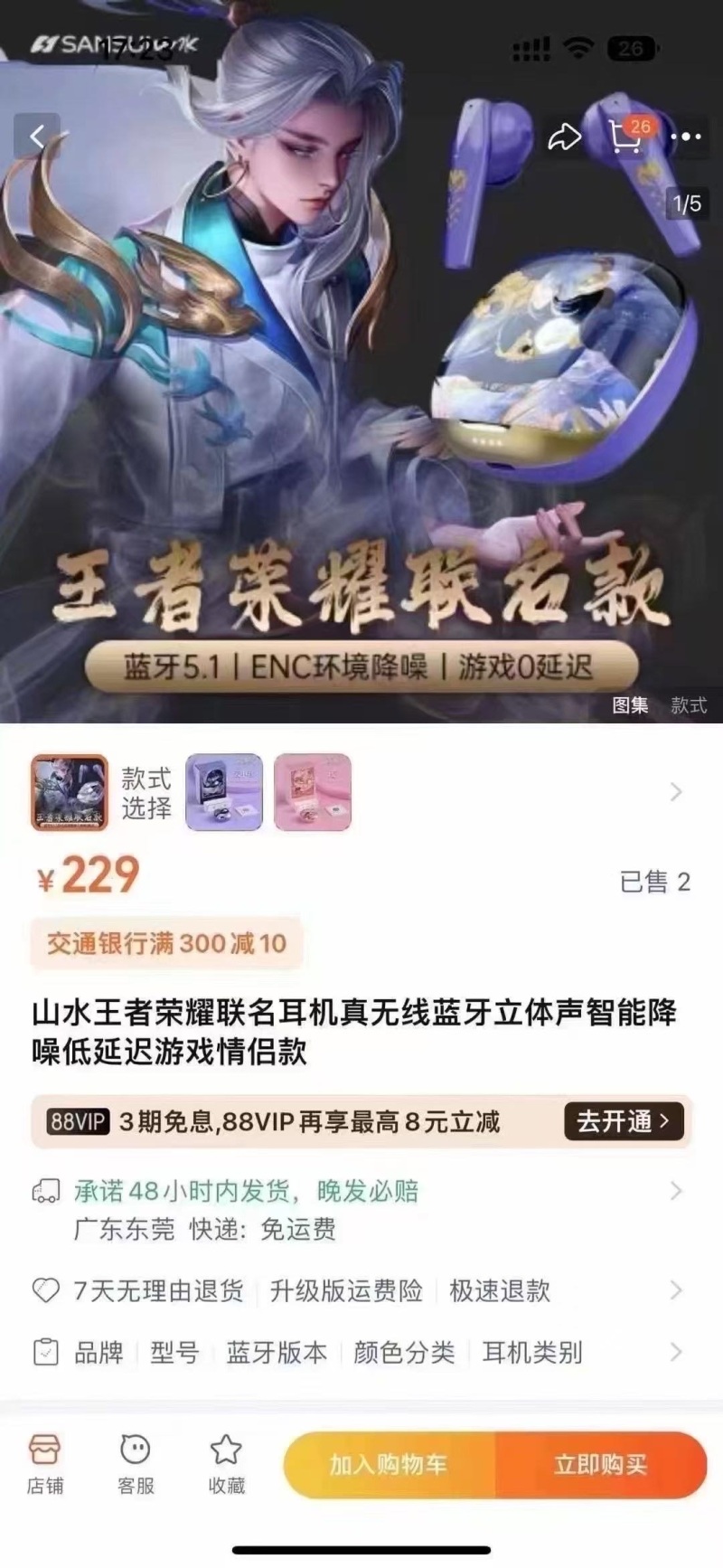Viewport: 723px width, 1568px height.
Task: Tap 加入购物车 to add to cart
Action: click(x=389, y=1465)
